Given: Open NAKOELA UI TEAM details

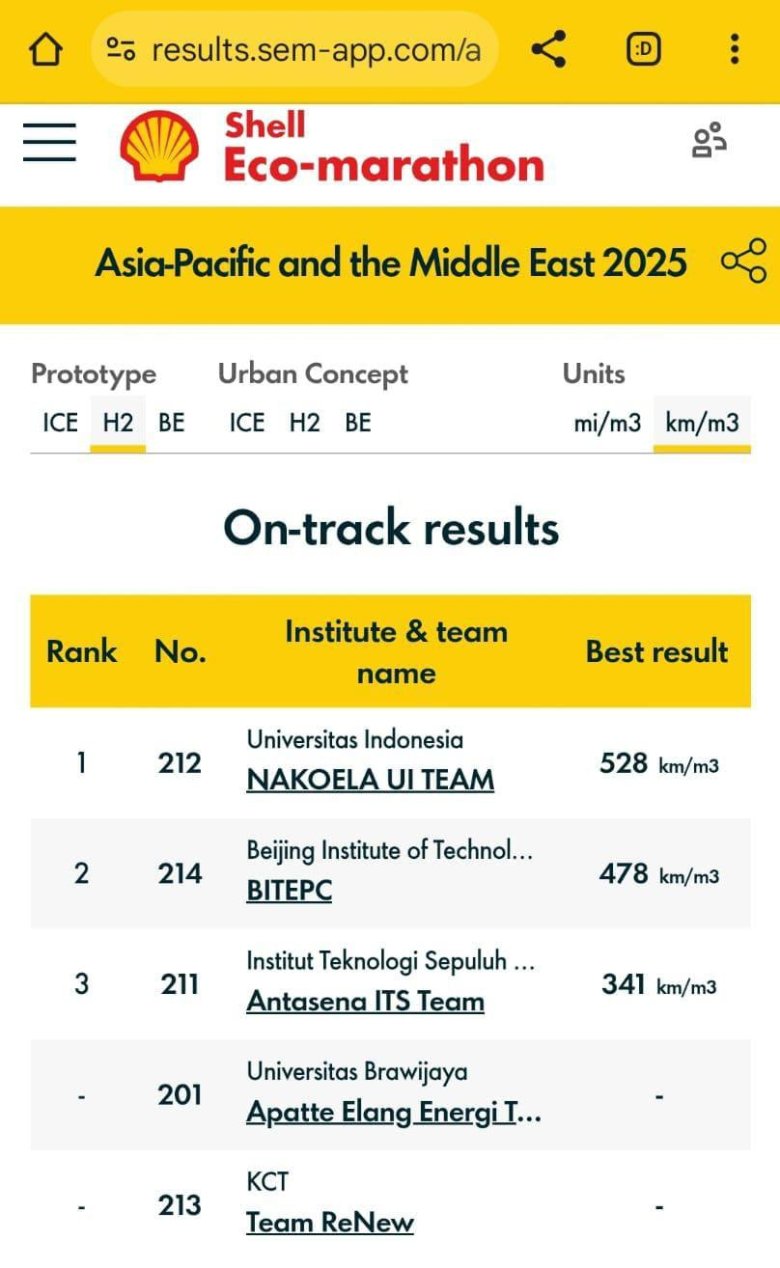Looking at the screenshot, I should pyautogui.click(x=370, y=780).
